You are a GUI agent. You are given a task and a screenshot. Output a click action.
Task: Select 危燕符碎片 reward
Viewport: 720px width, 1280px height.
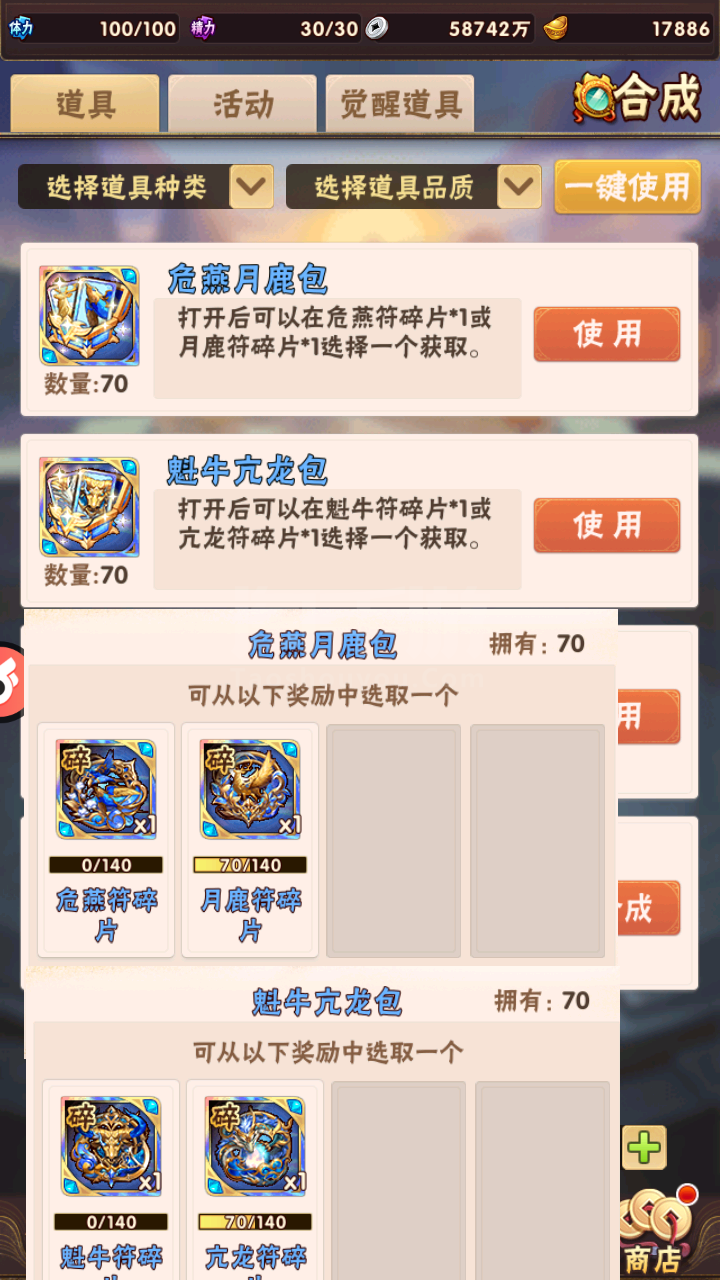pos(106,840)
